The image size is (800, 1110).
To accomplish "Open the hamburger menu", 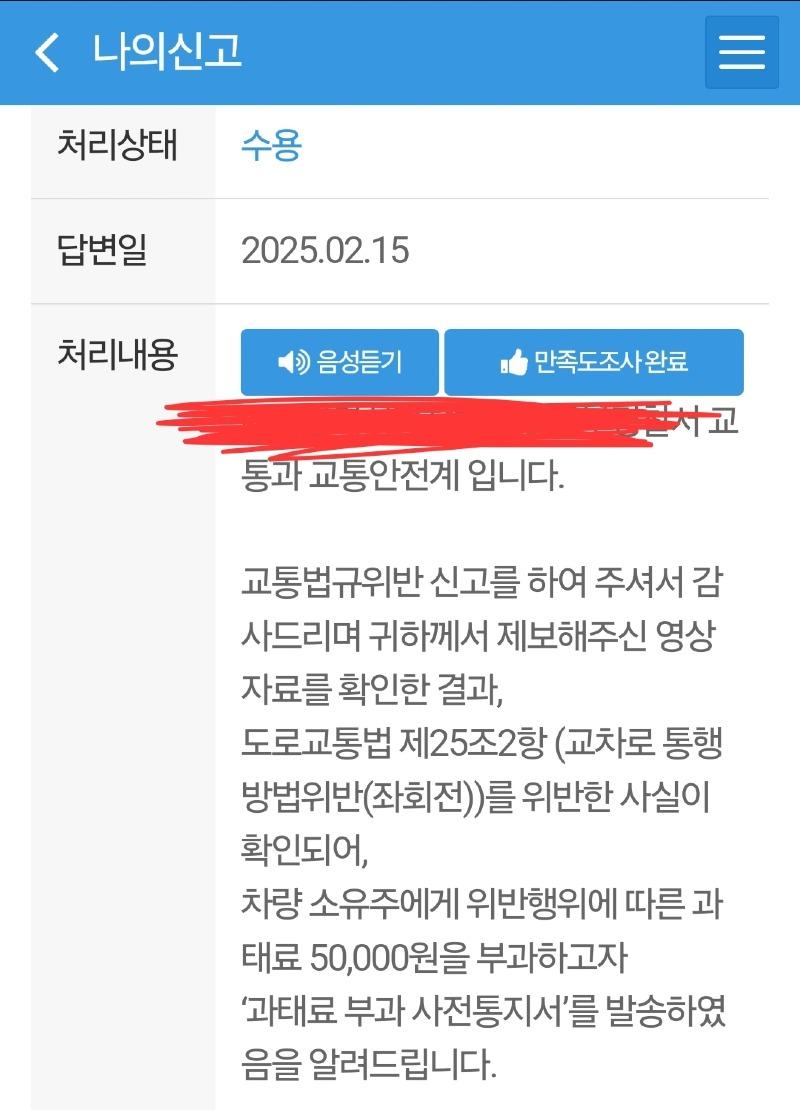I will tap(741, 52).
